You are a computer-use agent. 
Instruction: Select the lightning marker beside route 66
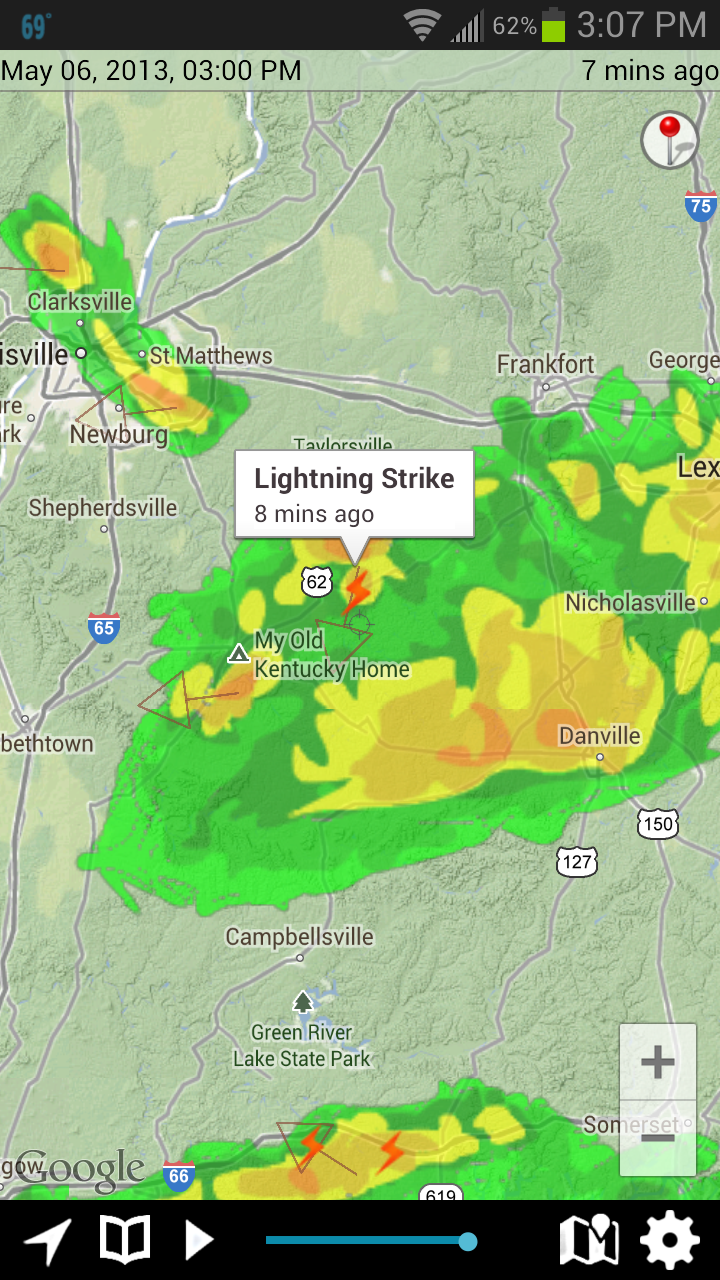tap(313, 1146)
